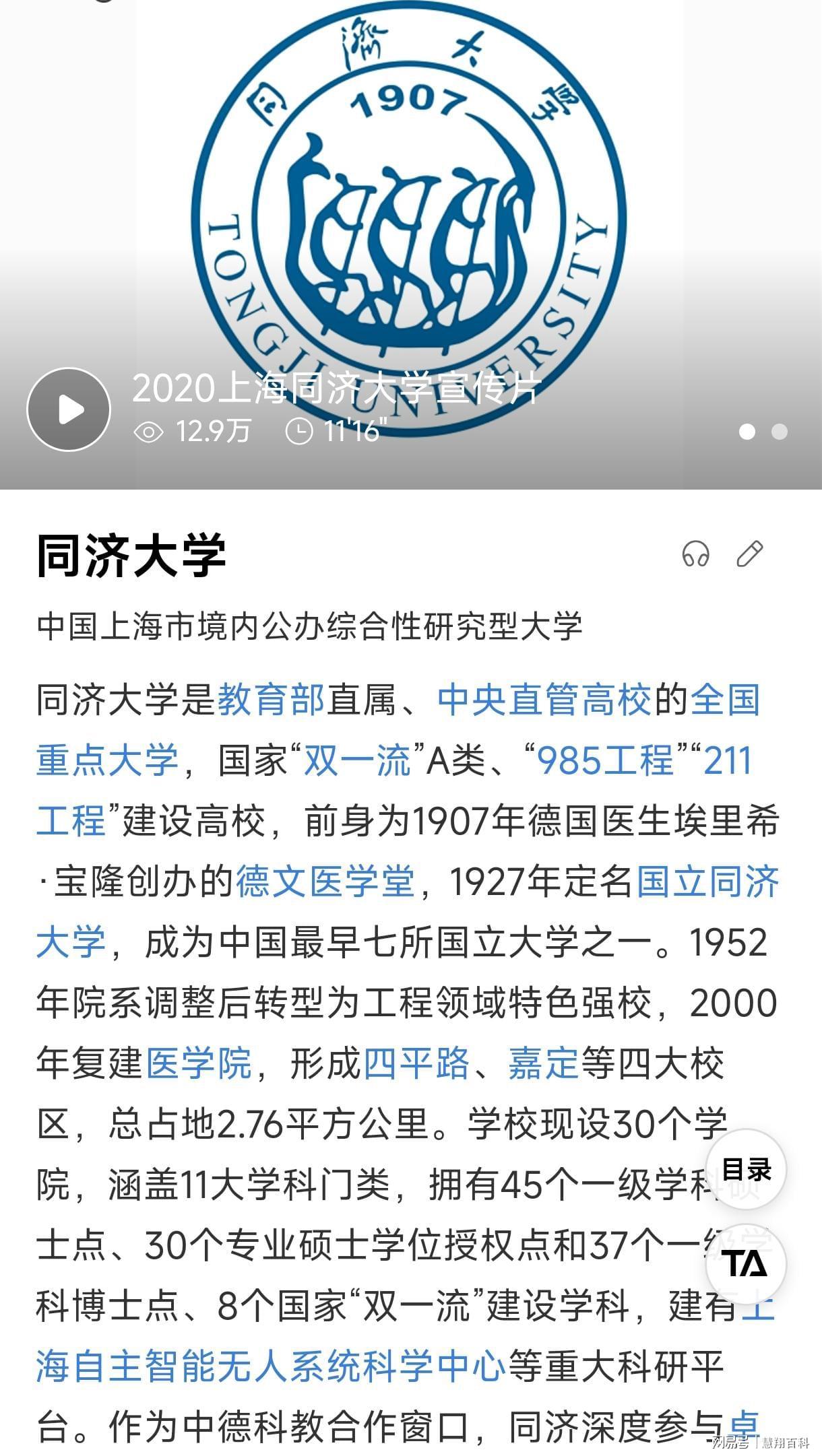Open the 985工程 link

(605, 760)
